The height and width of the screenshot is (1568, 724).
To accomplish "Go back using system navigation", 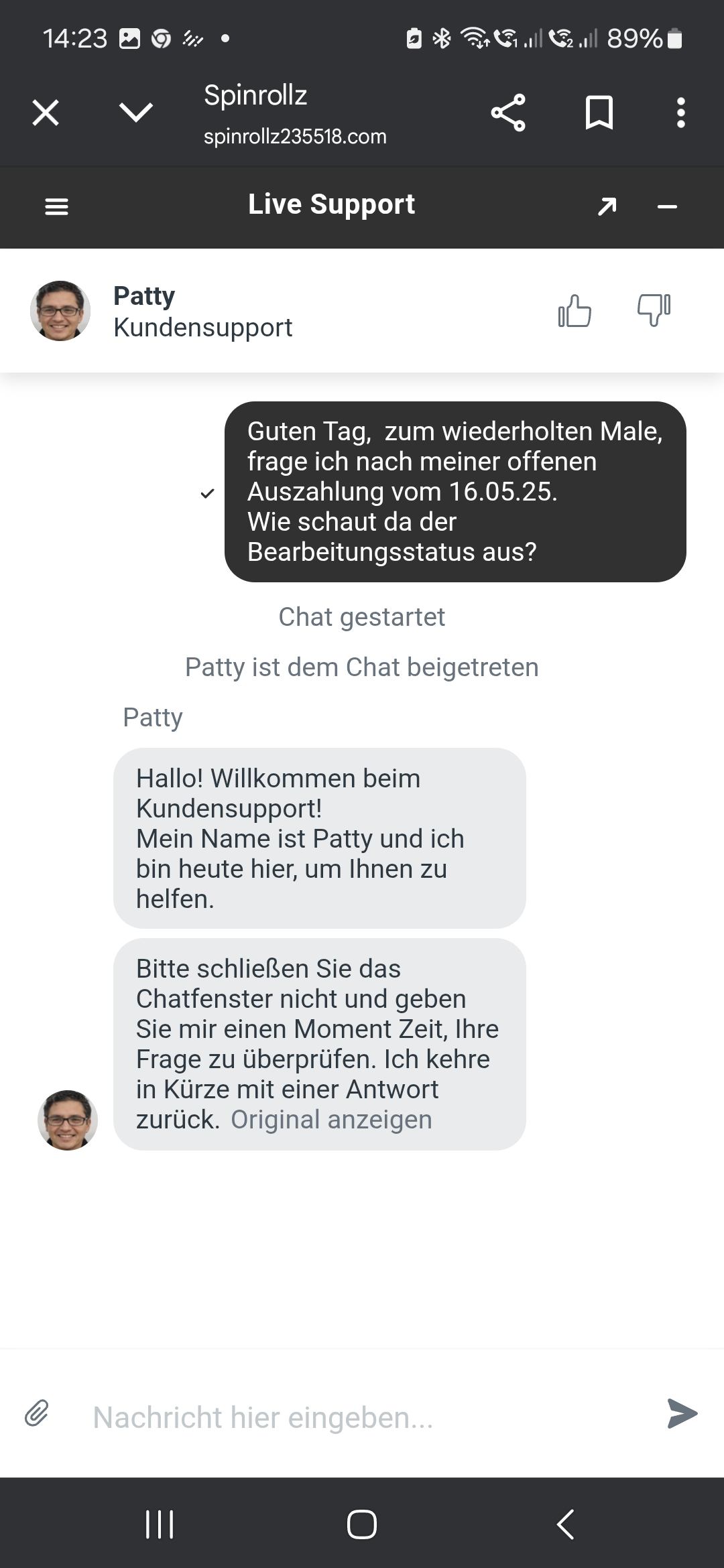I will (565, 1524).
